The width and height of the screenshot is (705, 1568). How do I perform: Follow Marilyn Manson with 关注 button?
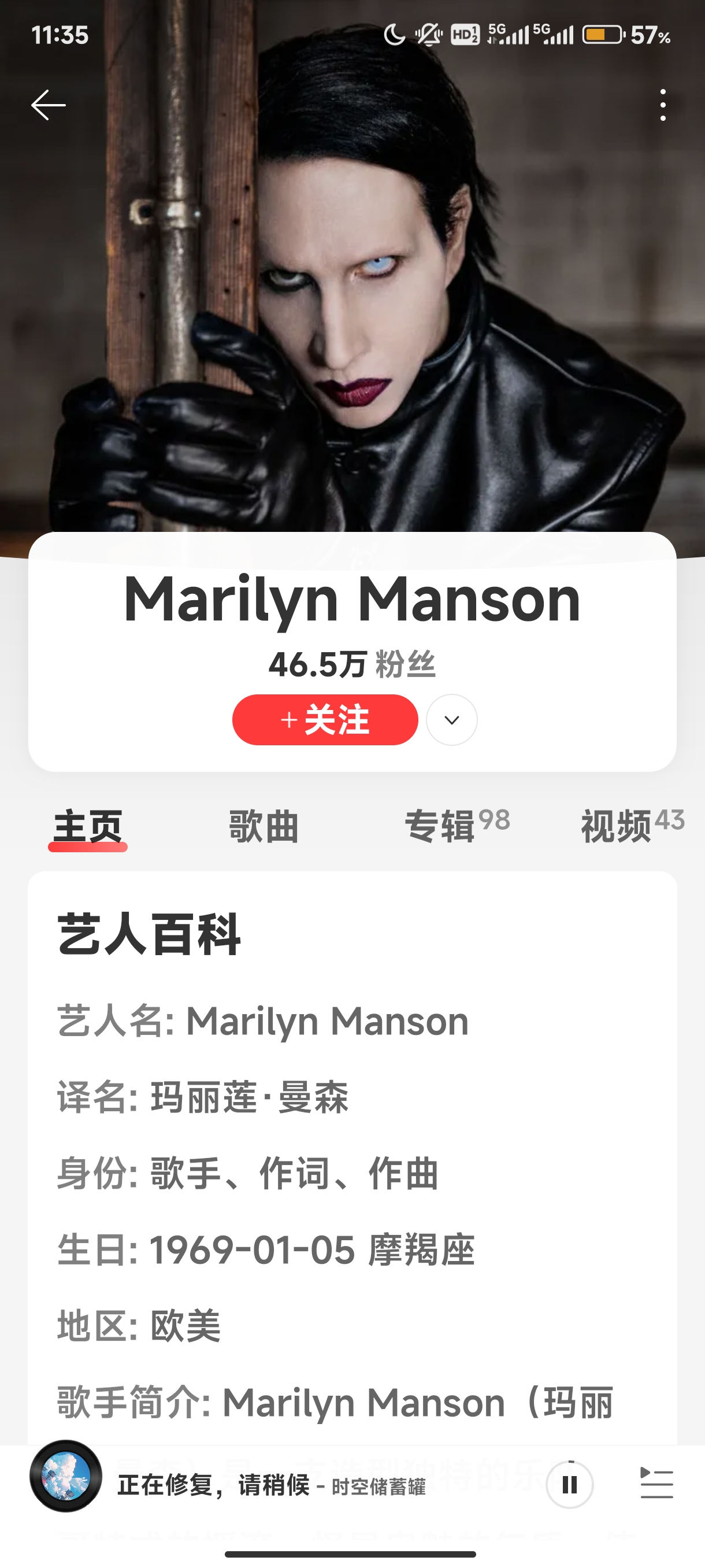coord(325,719)
